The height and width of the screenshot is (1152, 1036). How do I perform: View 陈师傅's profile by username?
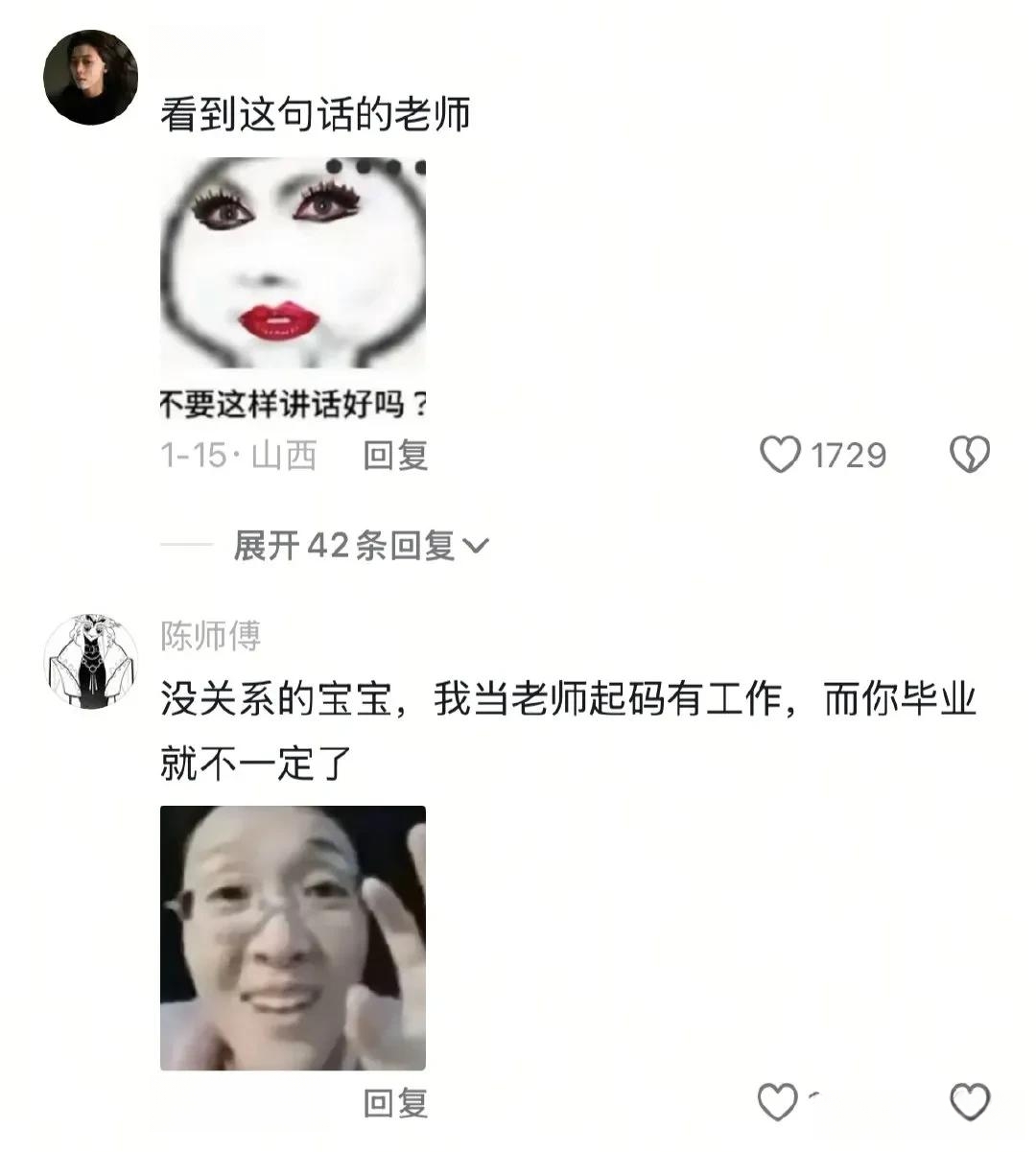point(210,635)
